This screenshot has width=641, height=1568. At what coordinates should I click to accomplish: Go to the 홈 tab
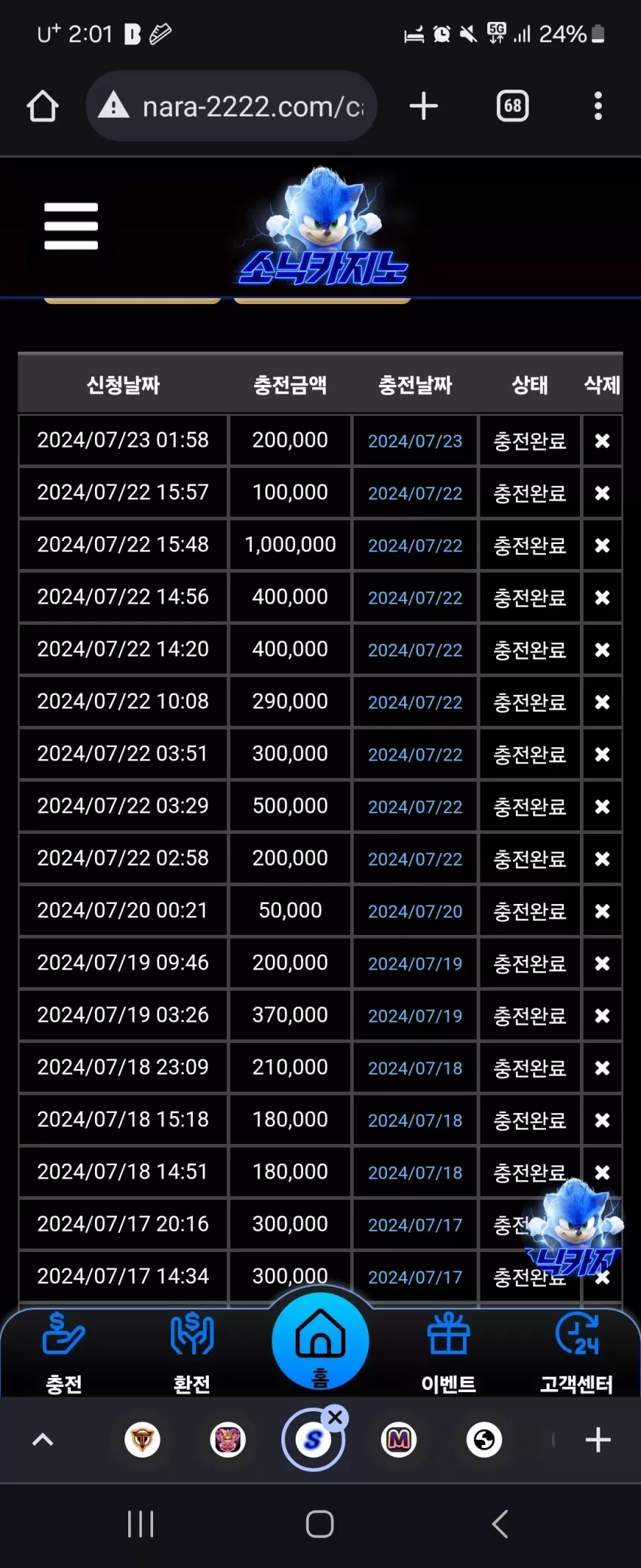(x=320, y=1341)
